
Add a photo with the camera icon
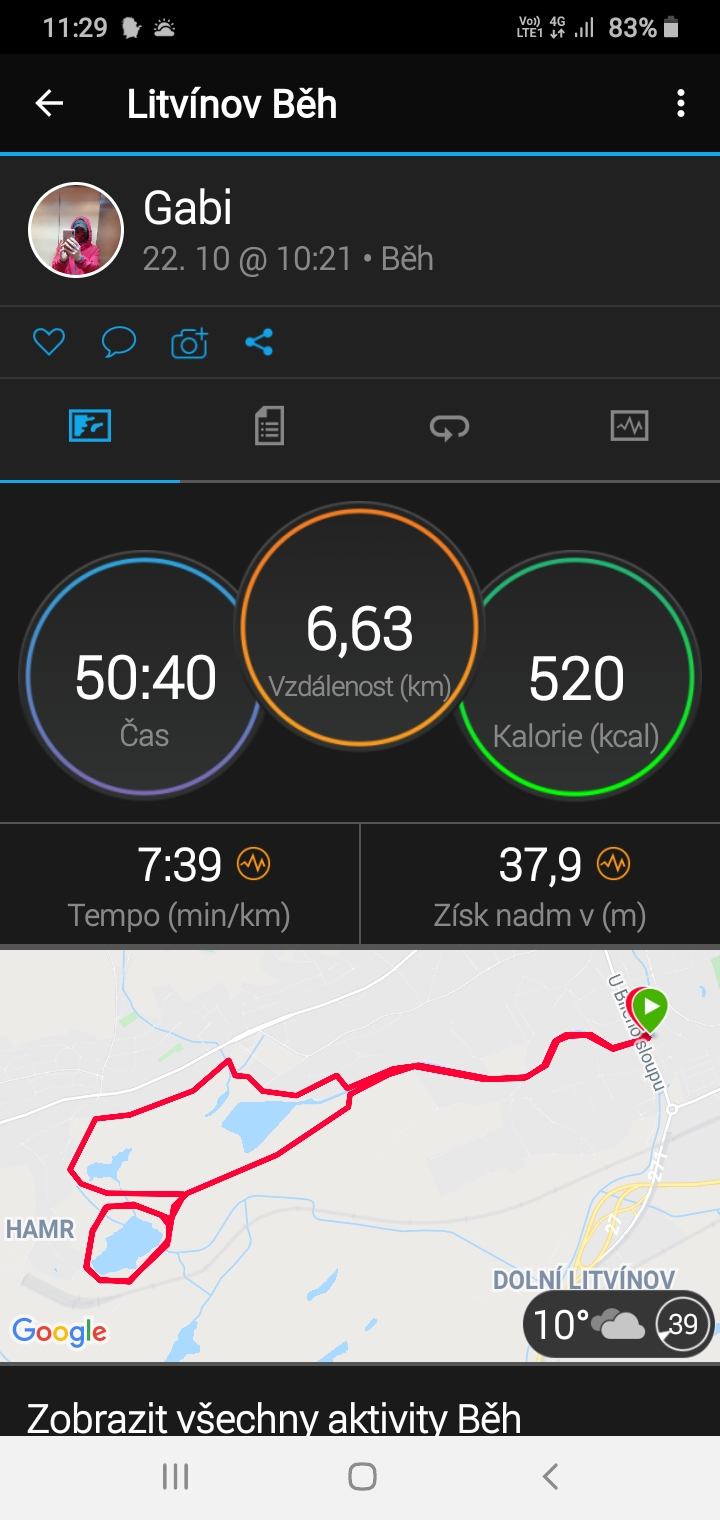(x=189, y=343)
